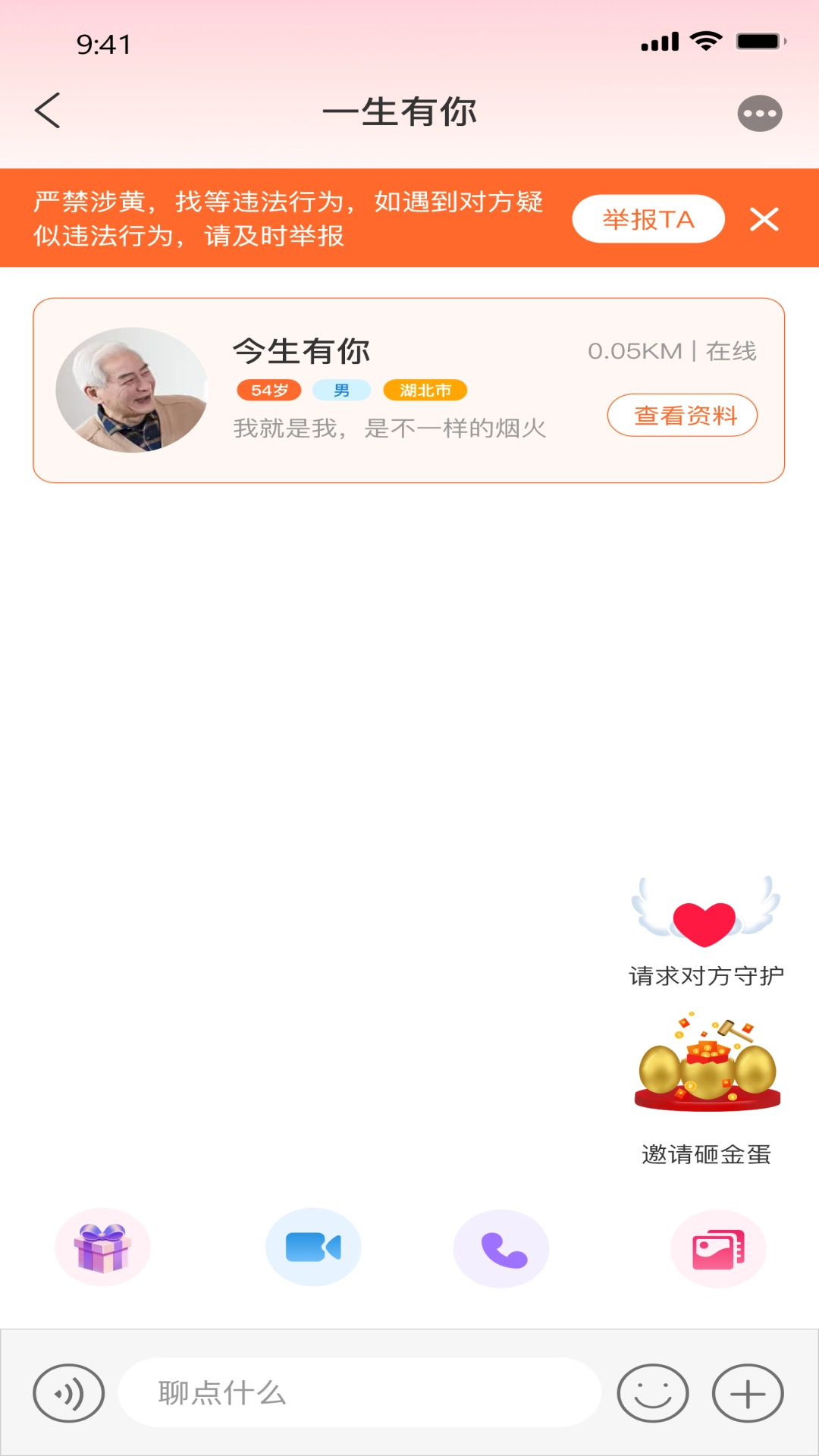Tap 查看资料 to view profile
This screenshot has width=819, height=1456.
682,415
